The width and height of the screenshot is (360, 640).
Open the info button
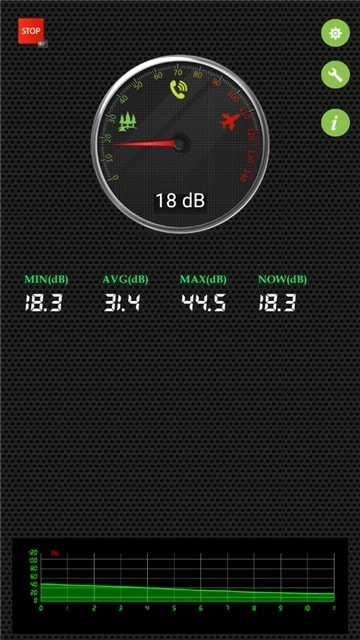(336, 122)
